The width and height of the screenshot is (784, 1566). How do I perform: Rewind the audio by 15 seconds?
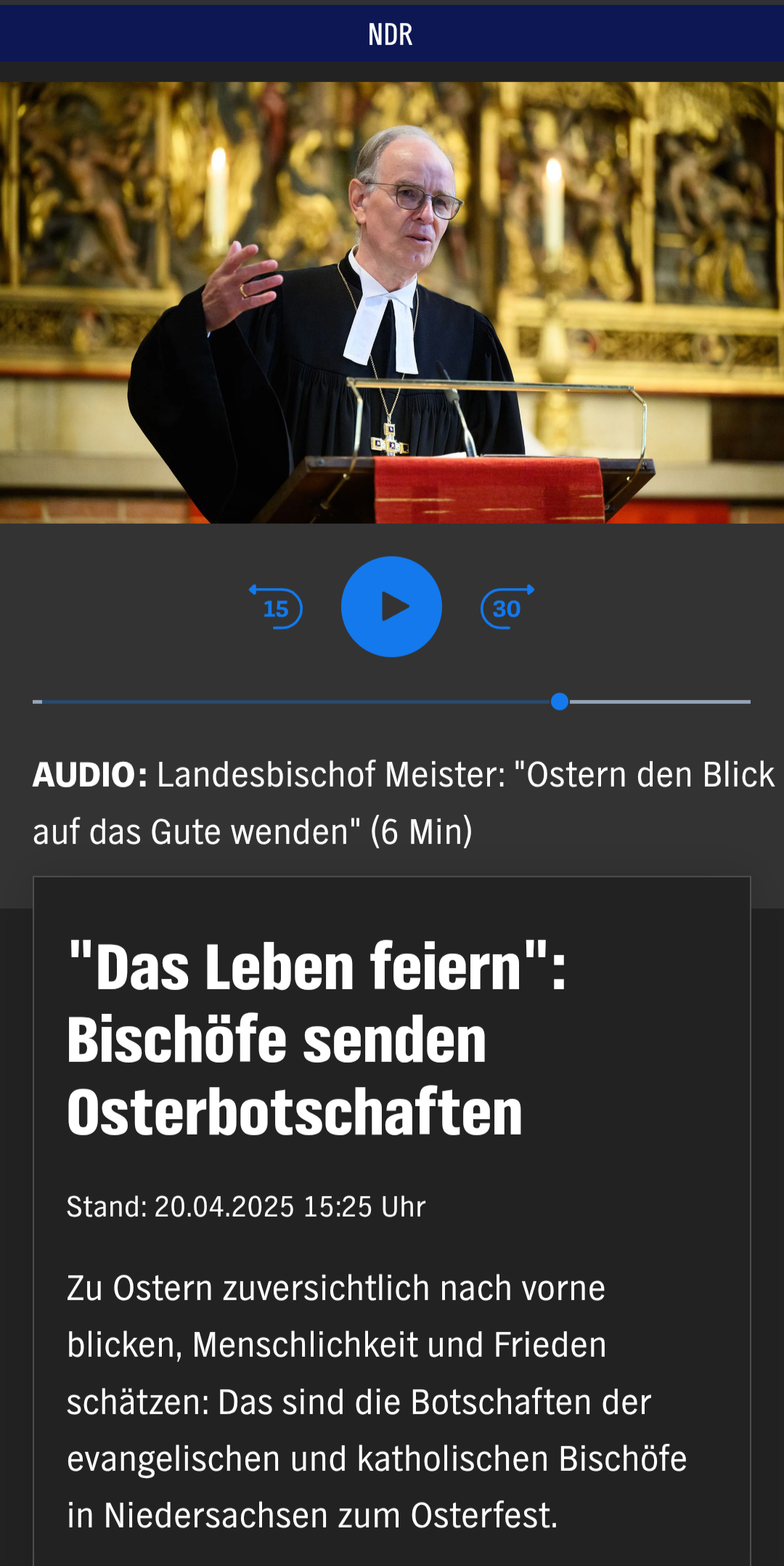coord(276,607)
